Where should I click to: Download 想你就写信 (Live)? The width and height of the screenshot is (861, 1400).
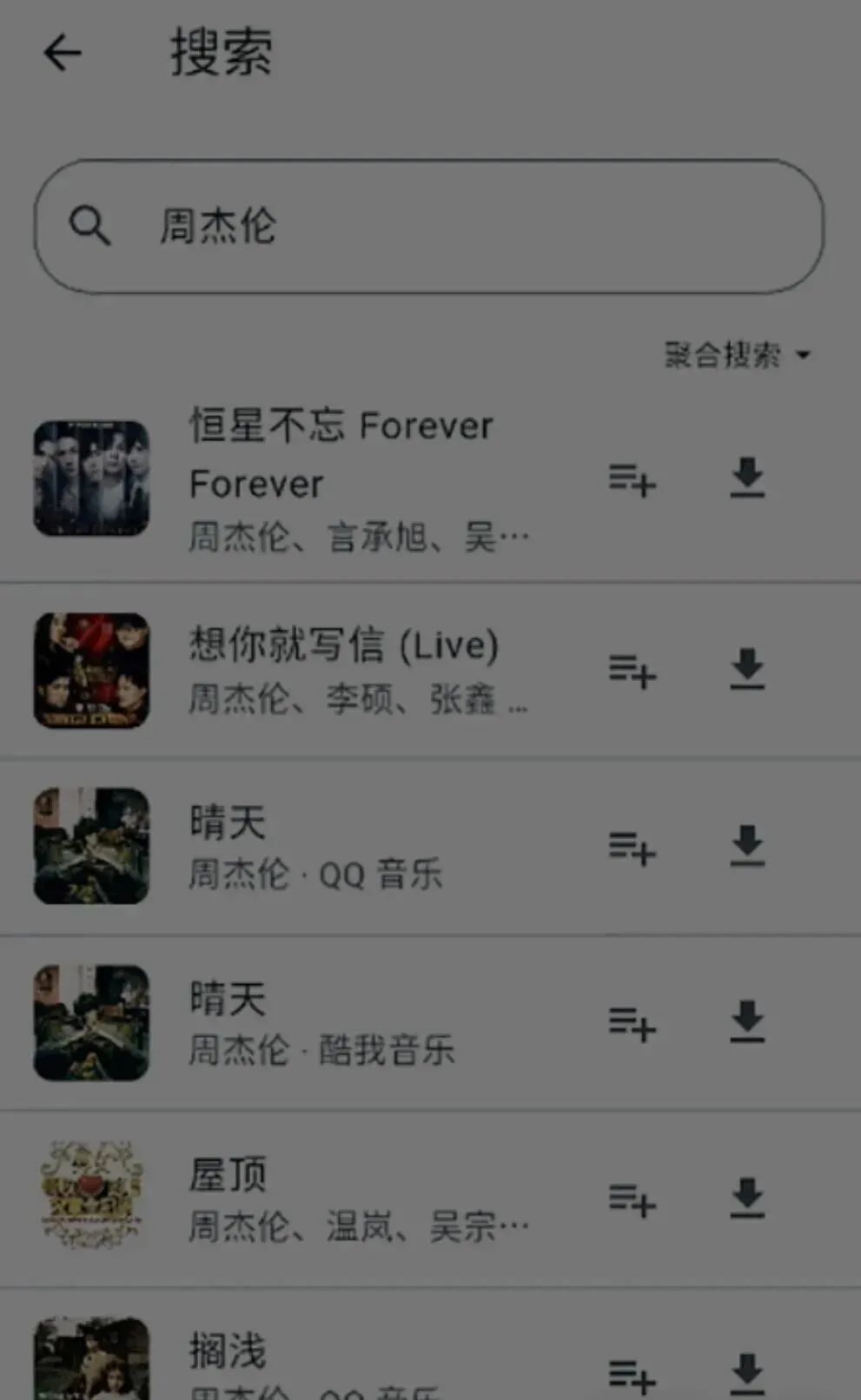tap(747, 670)
